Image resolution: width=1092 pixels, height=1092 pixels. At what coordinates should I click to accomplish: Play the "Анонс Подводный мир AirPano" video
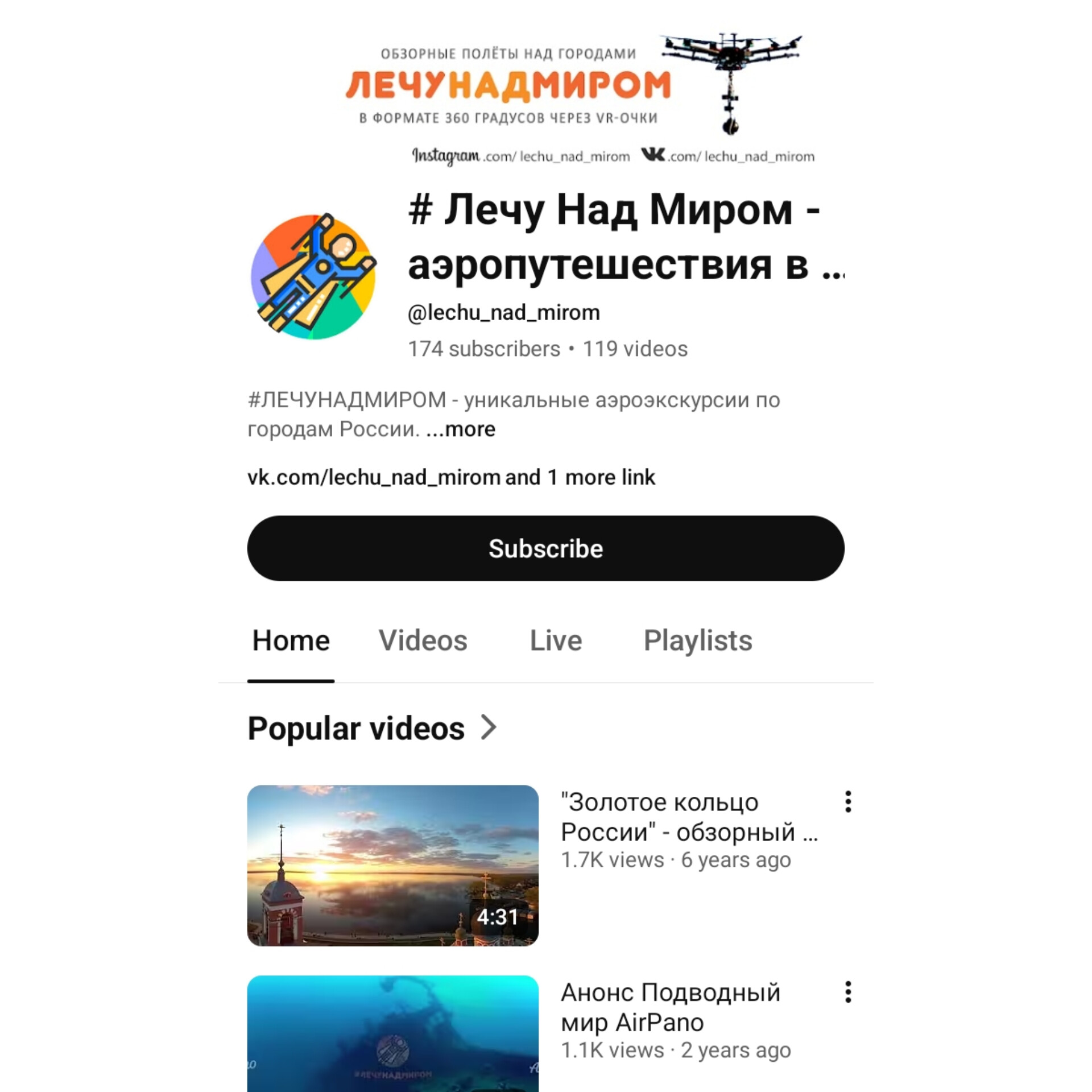pos(392,1032)
